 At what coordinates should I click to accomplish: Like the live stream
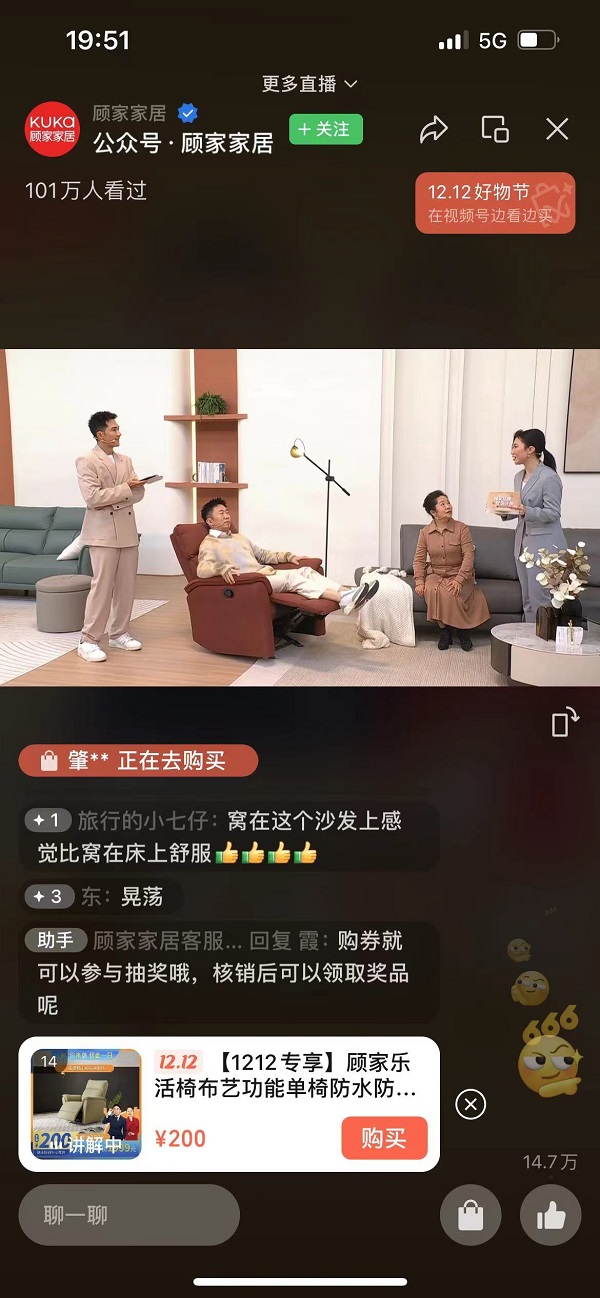click(550, 1216)
